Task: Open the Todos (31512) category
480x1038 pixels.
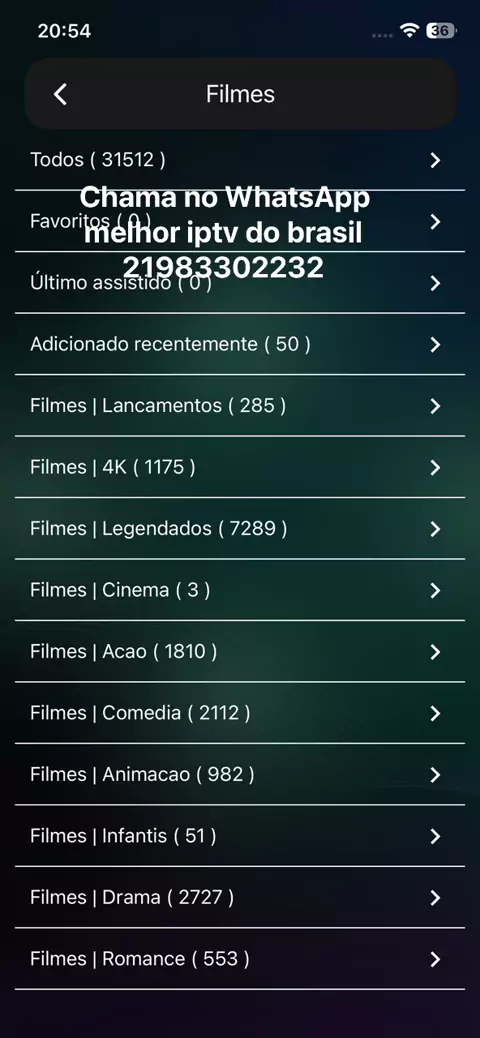Action: pos(240,160)
